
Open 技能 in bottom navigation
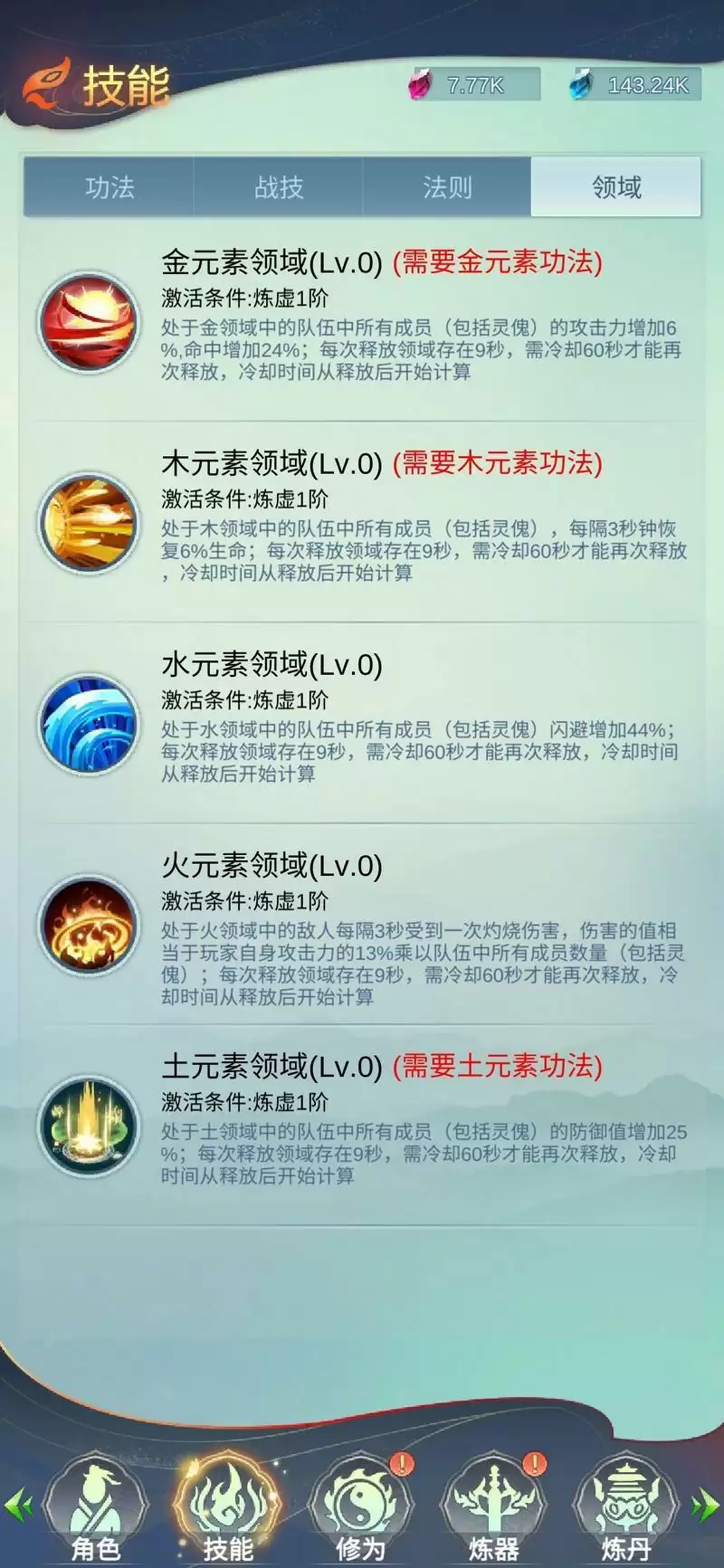tap(228, 1506)
